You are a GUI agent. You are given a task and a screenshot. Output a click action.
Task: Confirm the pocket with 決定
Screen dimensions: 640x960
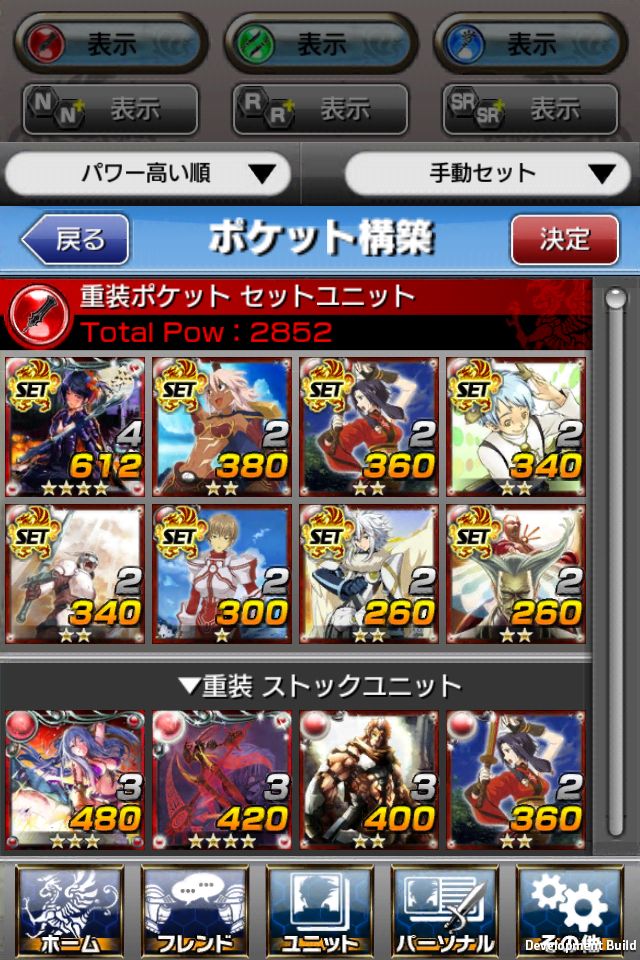tap(564, 239)
